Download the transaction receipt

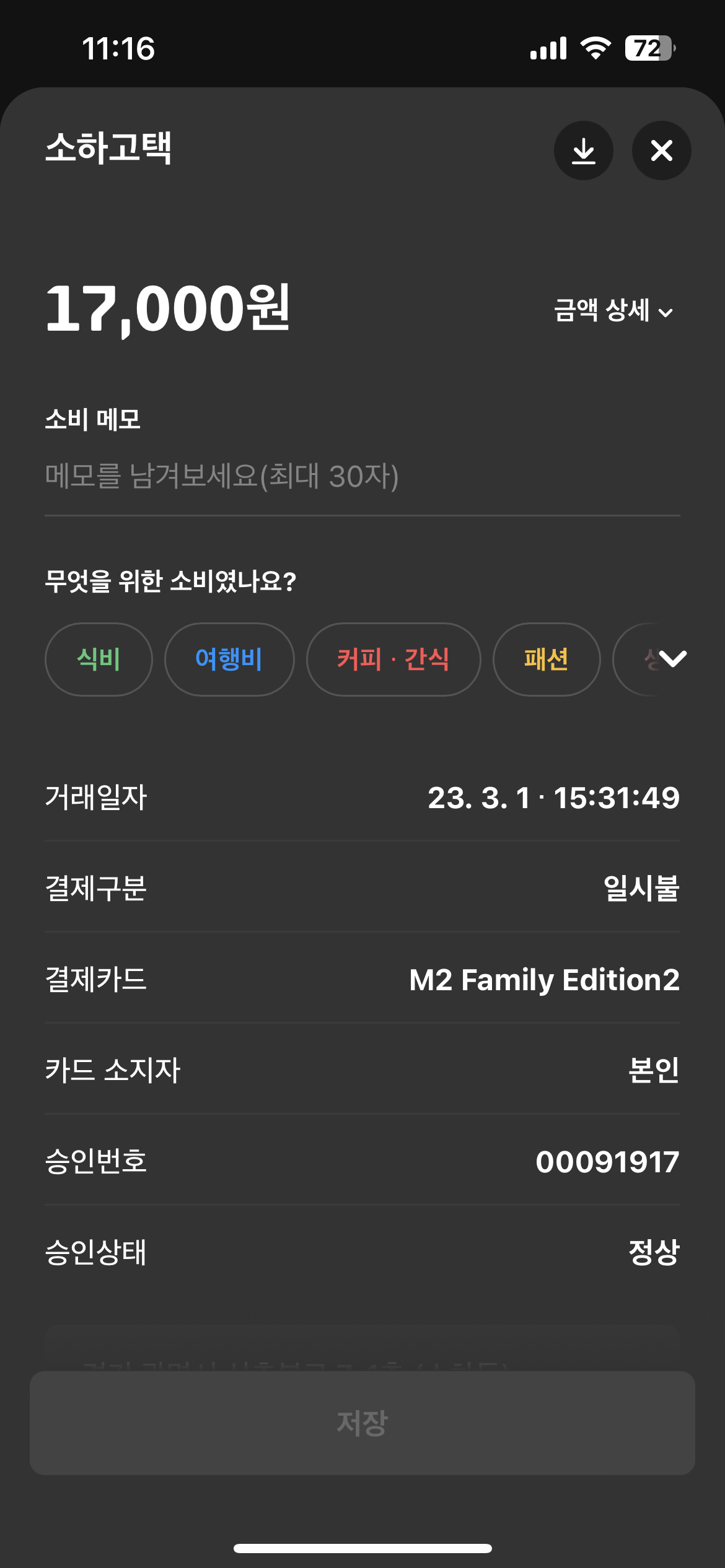[583, 150]
